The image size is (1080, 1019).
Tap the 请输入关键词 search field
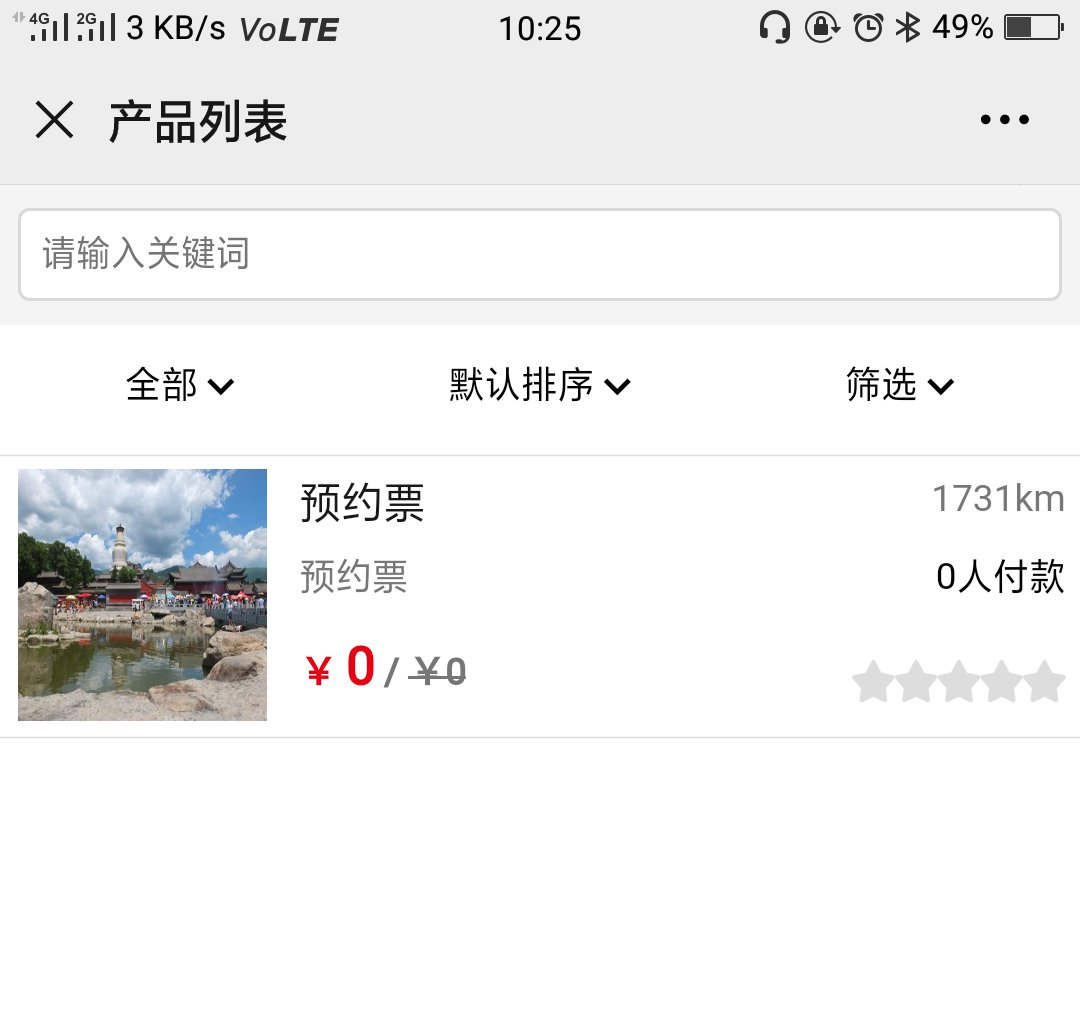(x=540, y=254)
